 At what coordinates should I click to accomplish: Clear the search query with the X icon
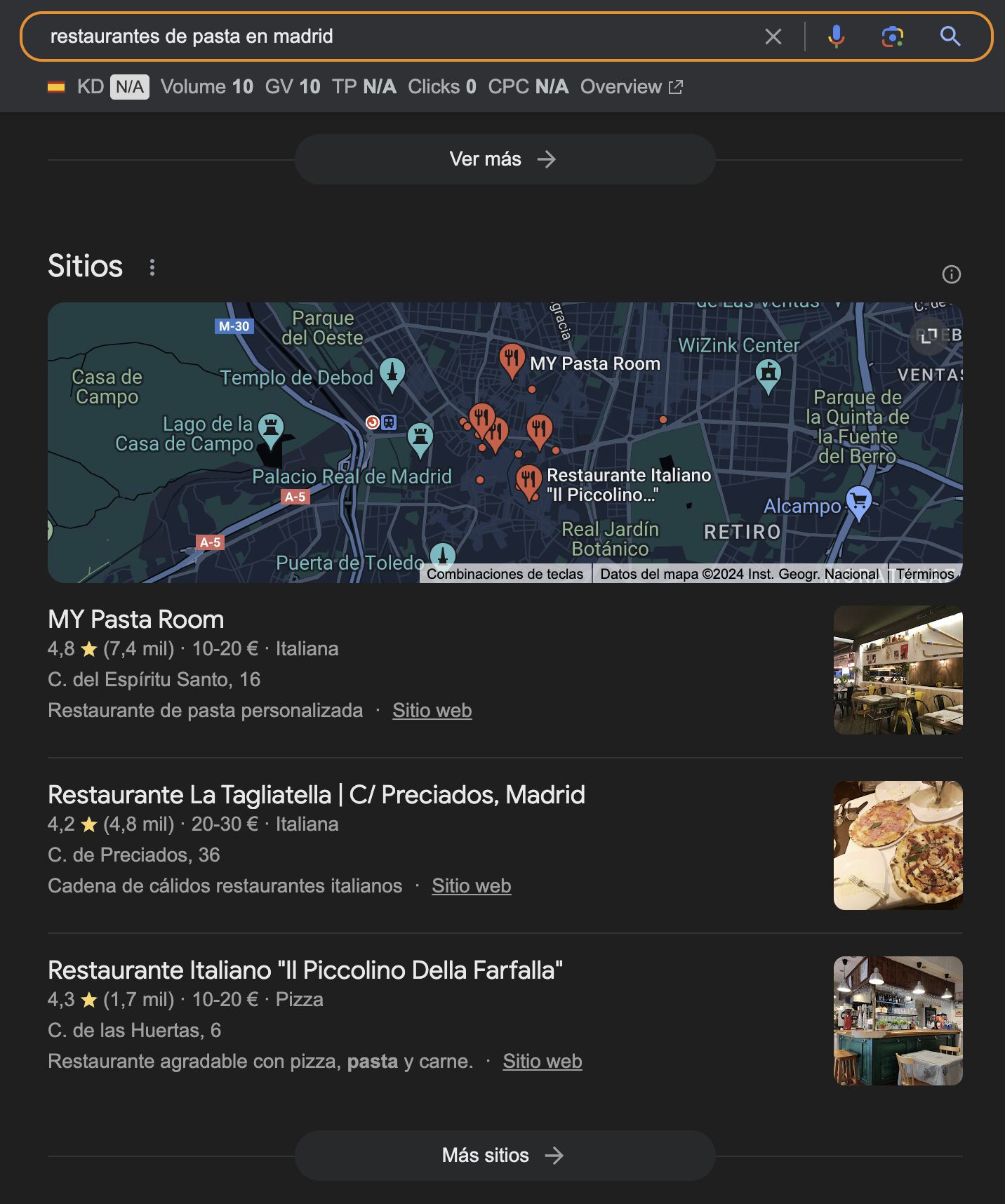[774, 37]
